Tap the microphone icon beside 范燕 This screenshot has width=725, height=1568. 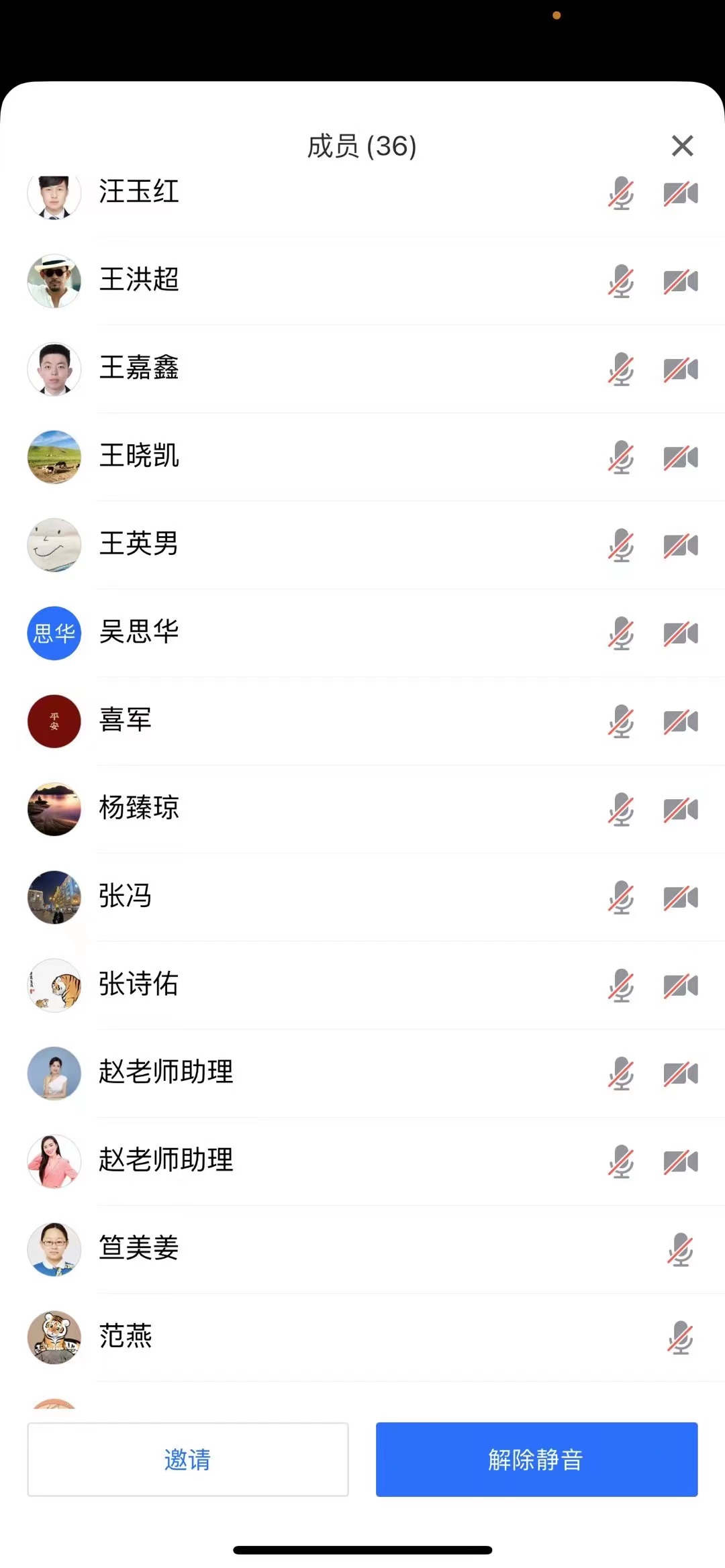(680, 1337)
